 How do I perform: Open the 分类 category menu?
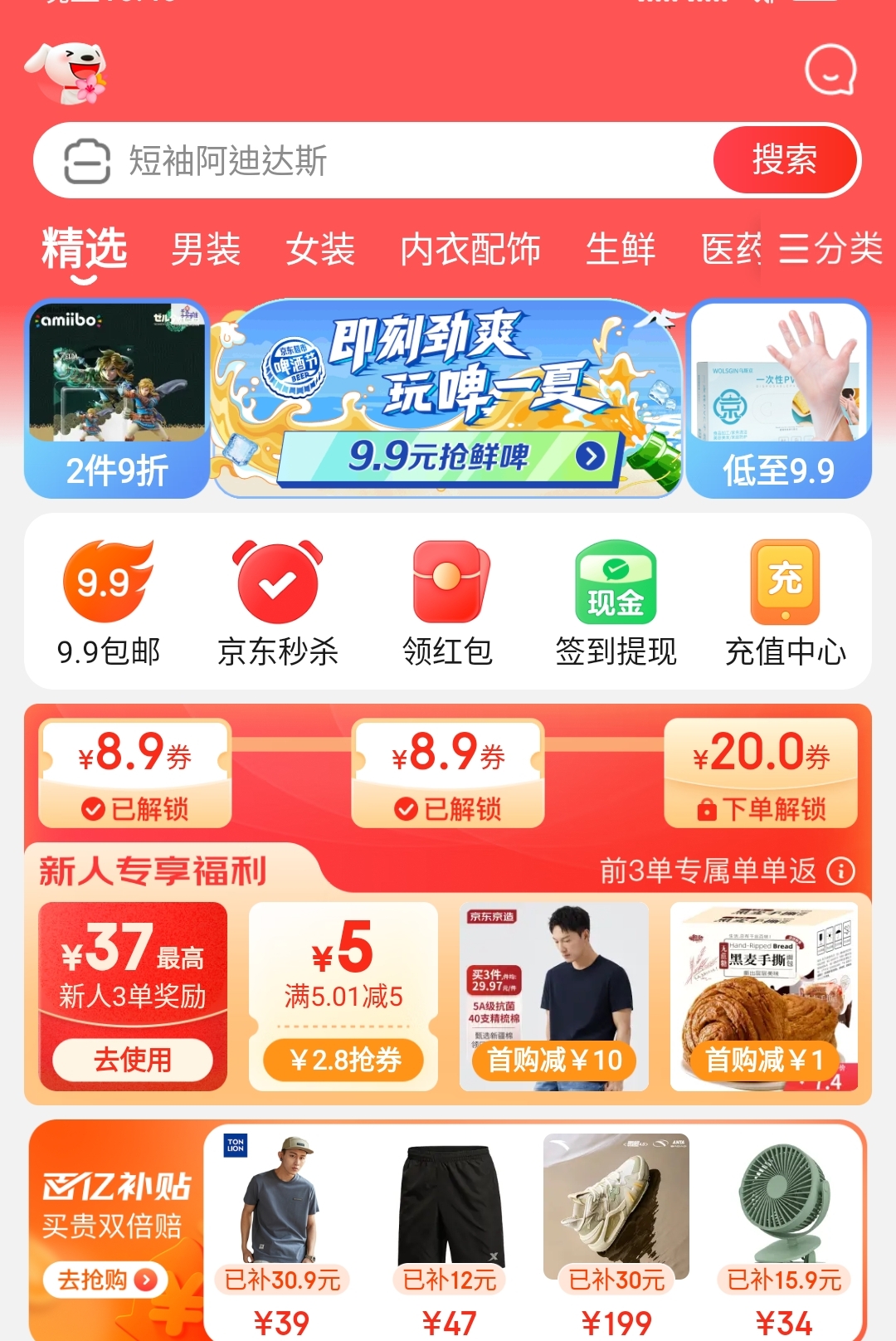pyautogui.click(x=831, y=249)
